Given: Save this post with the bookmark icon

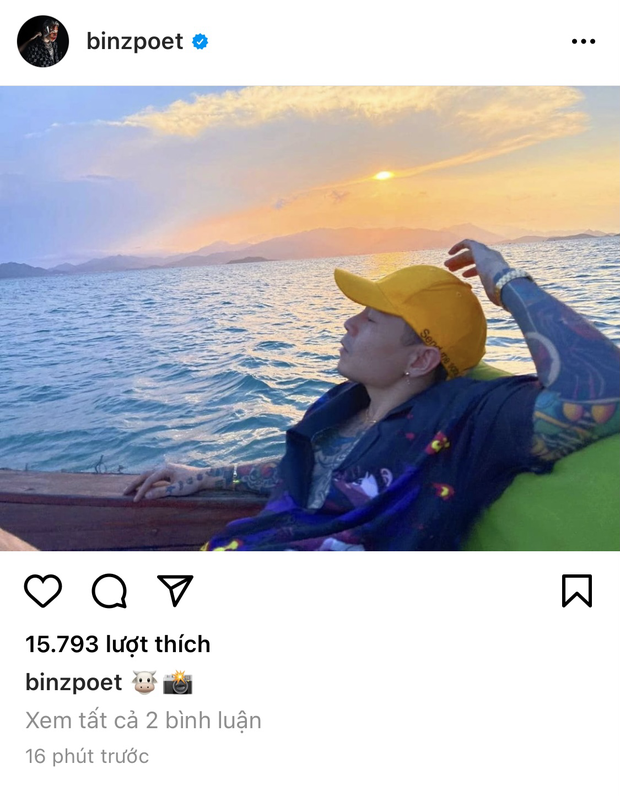Looking at the screenshot, I should [576, 591].
